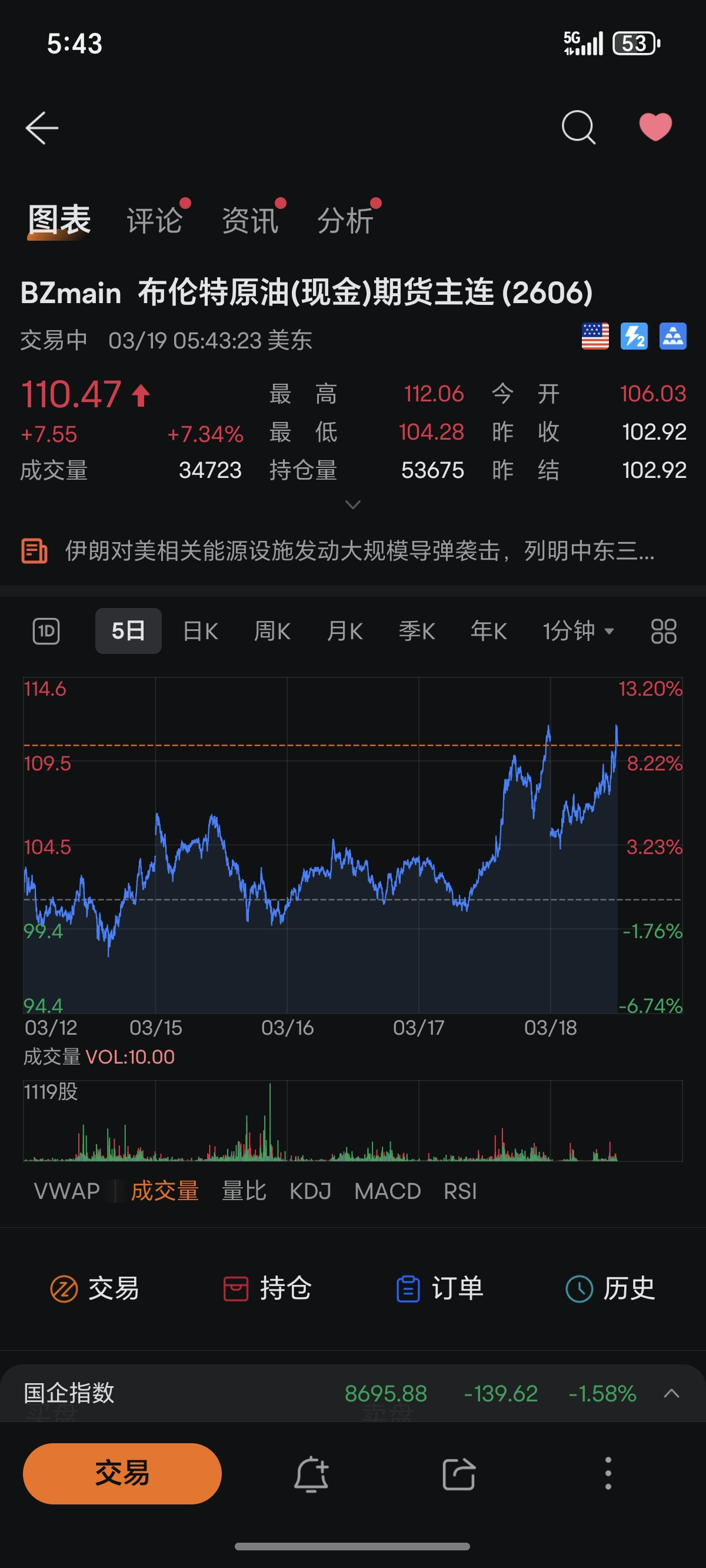Select the 月K chart period
Image resolution: width=706 pixels, height=1568 pixels.
pyautogui.click(x=345, y=631)
